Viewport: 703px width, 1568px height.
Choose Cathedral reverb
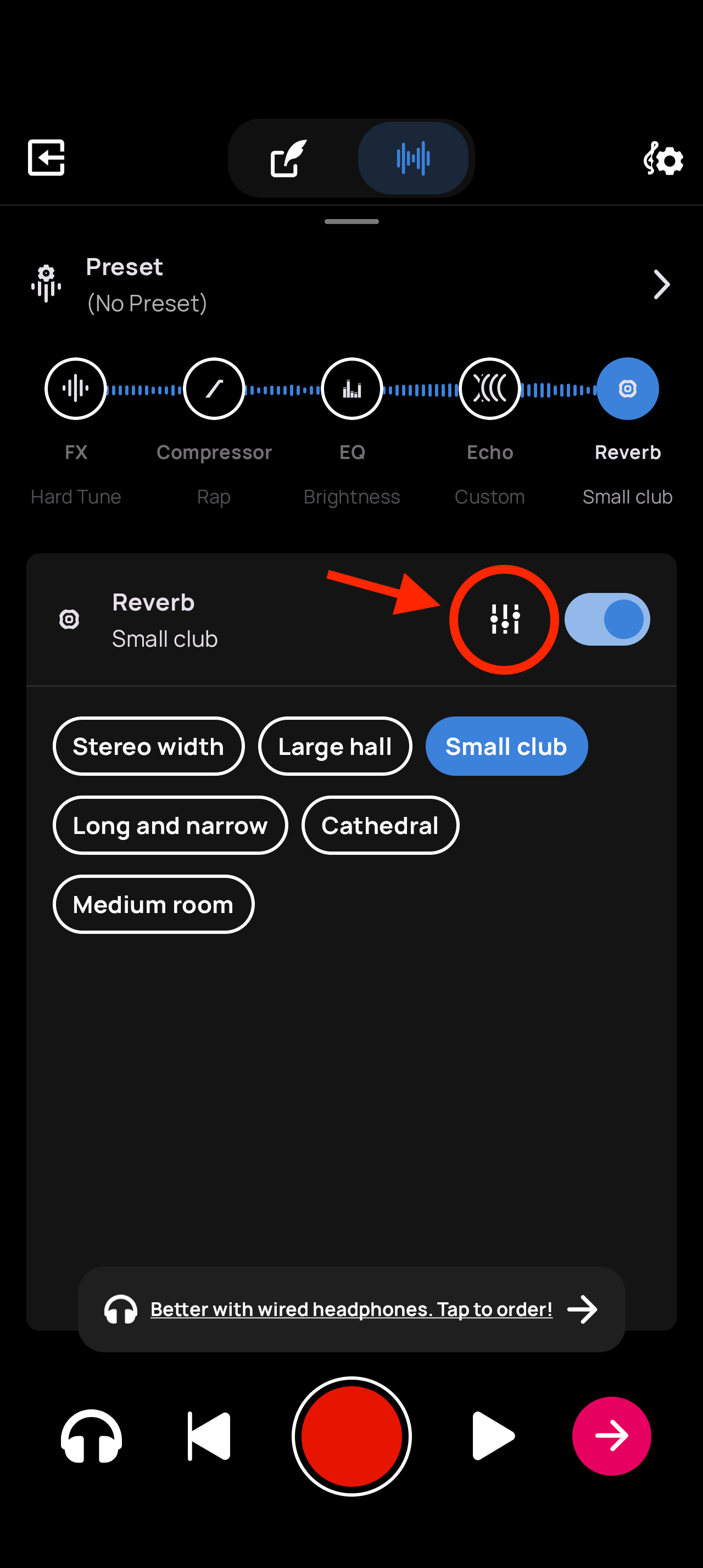click(380, 825)
